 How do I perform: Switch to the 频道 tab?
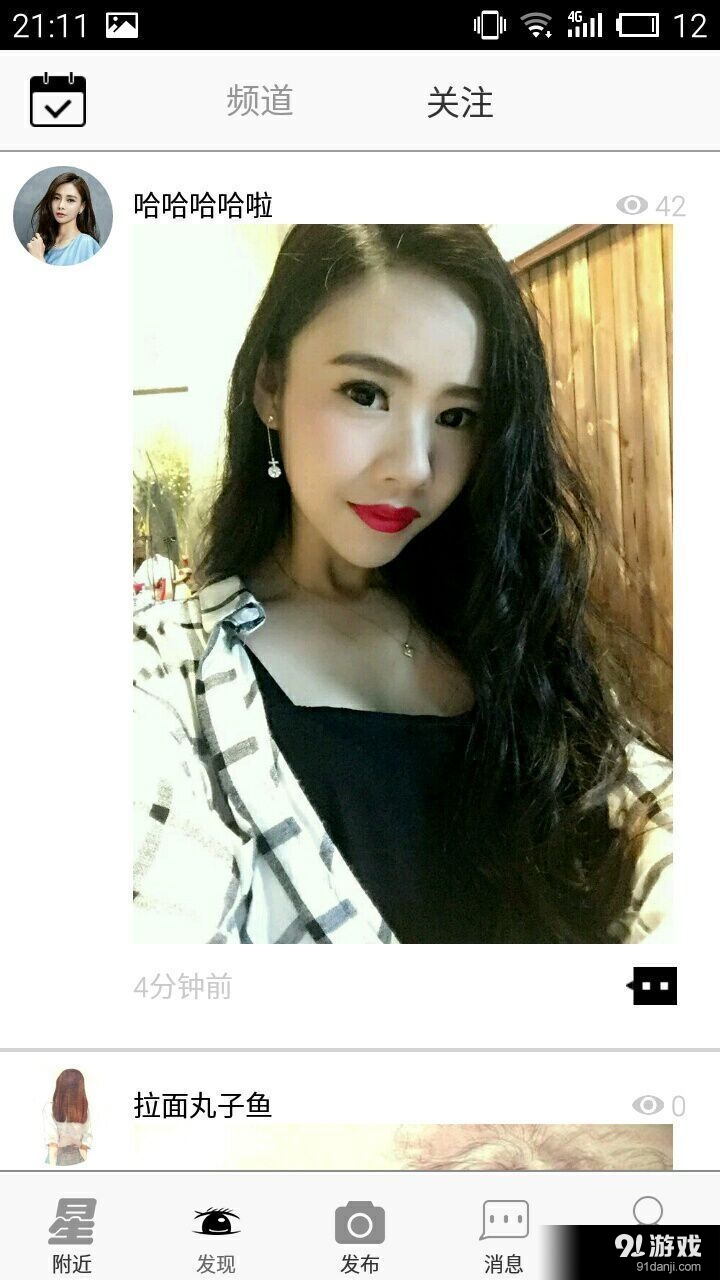pos(260,101)
